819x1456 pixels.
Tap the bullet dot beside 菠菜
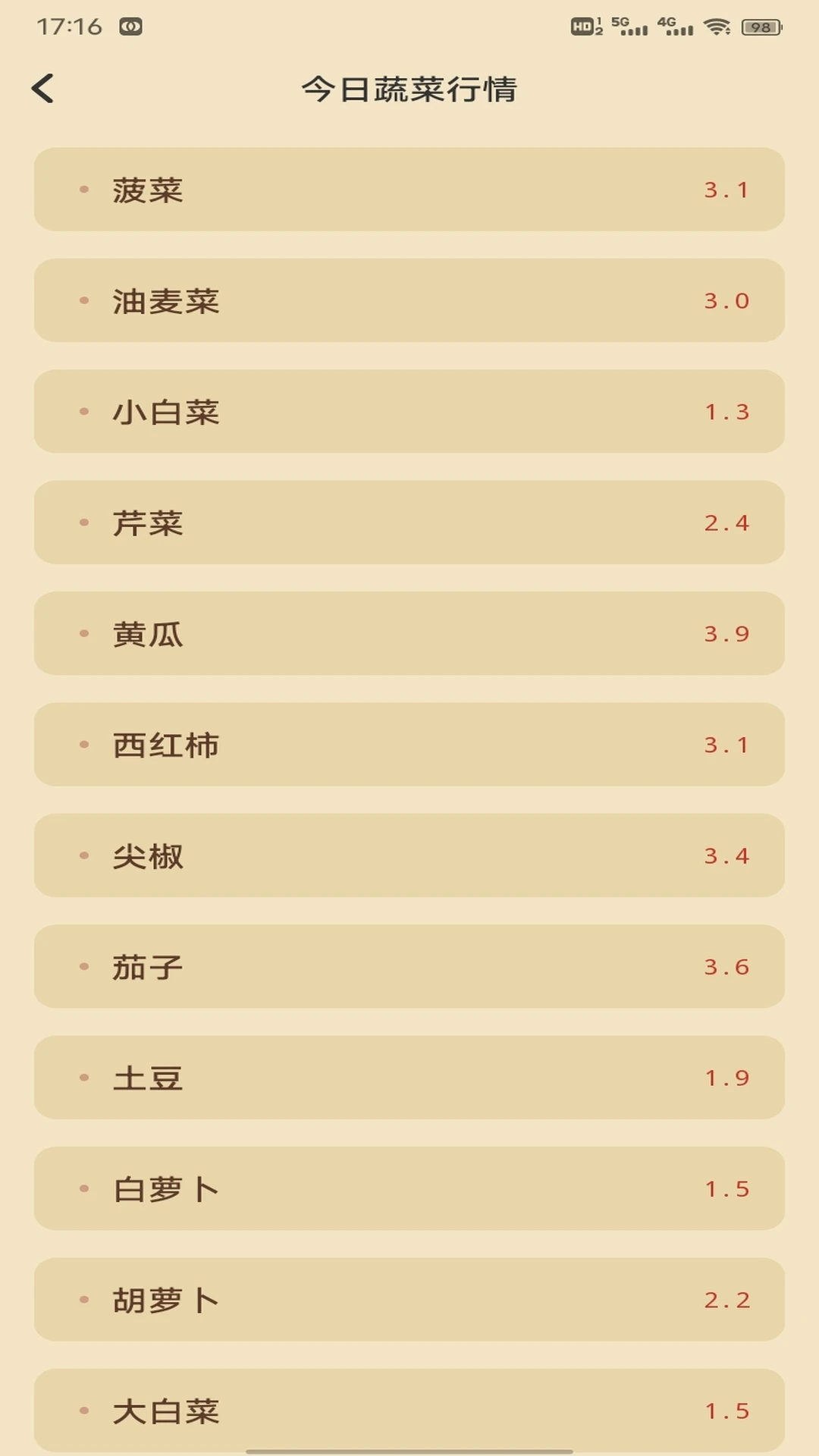(x=83, y=190)
